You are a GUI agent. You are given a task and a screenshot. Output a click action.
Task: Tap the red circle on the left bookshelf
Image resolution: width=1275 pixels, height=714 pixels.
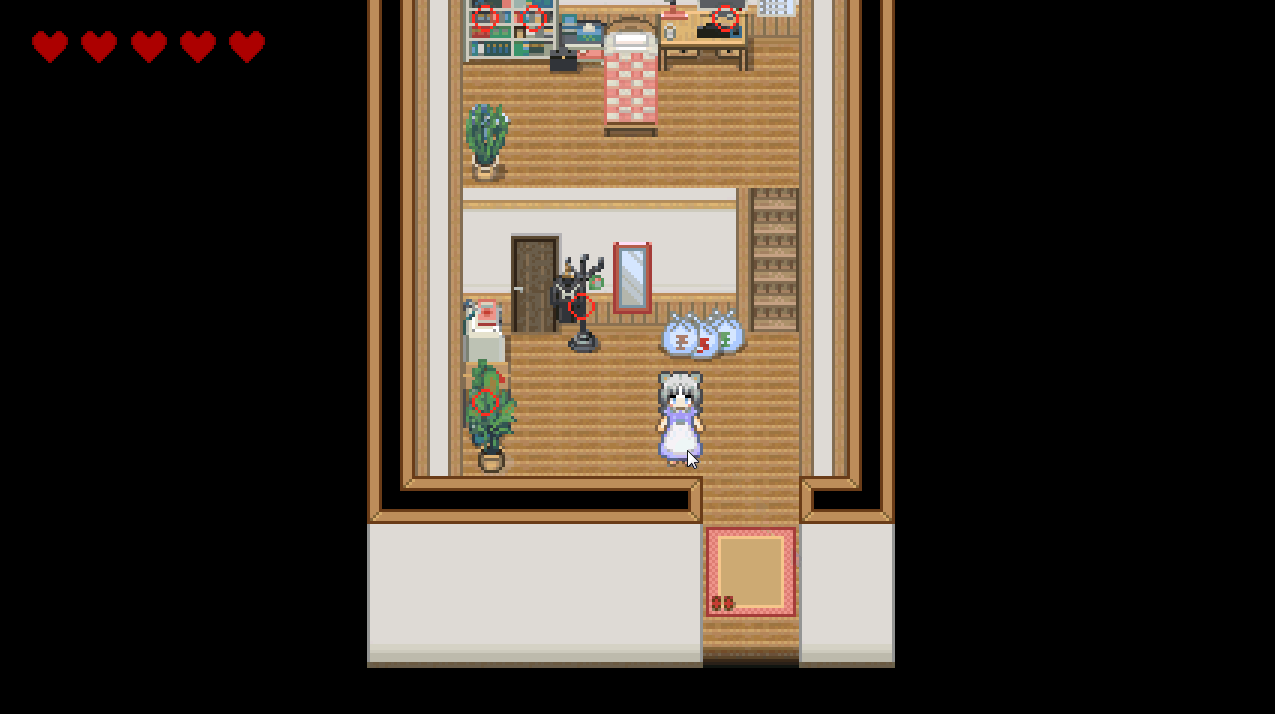485,18
